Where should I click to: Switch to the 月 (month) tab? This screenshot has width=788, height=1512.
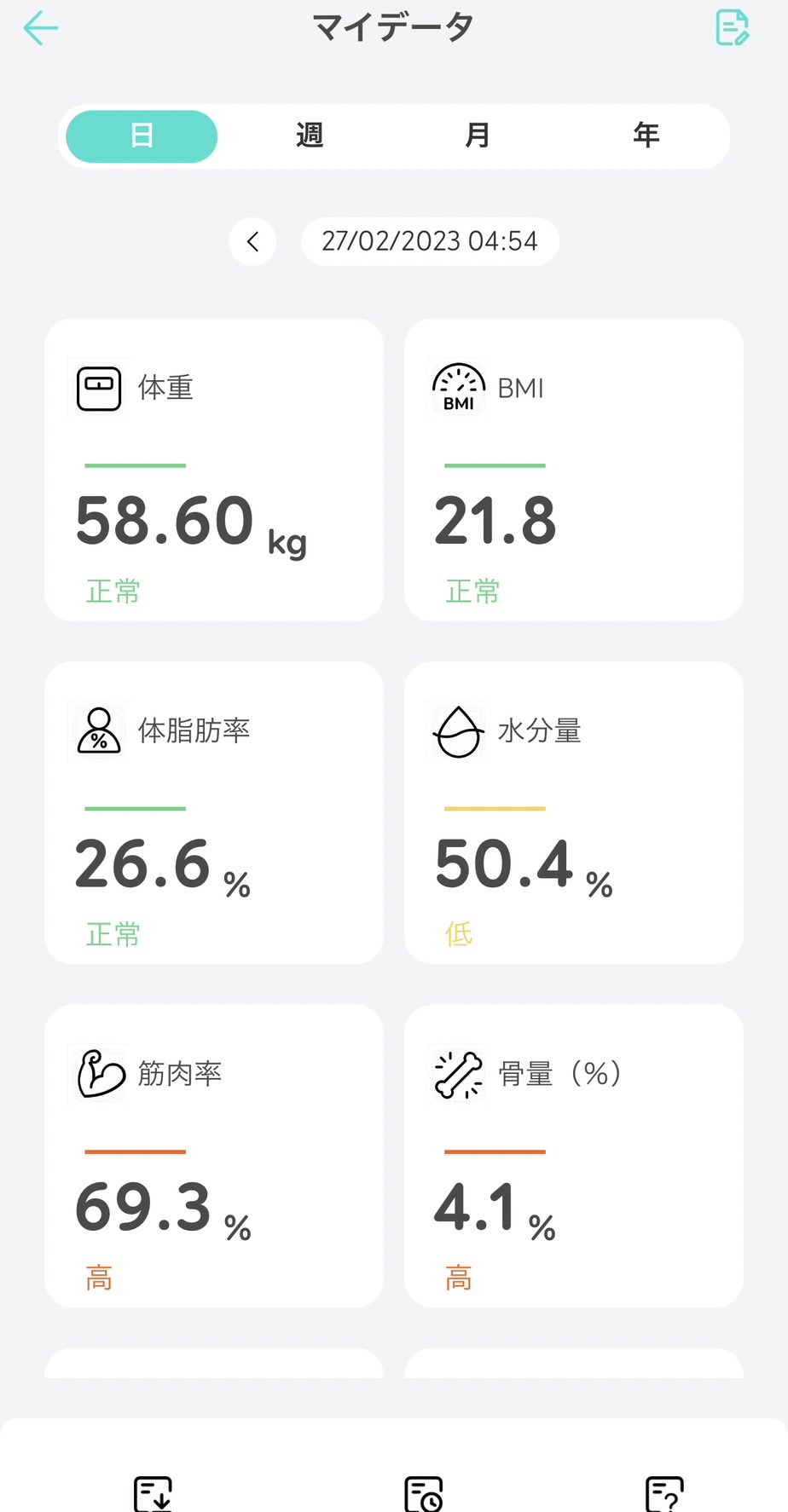click(x=478, y=136)
